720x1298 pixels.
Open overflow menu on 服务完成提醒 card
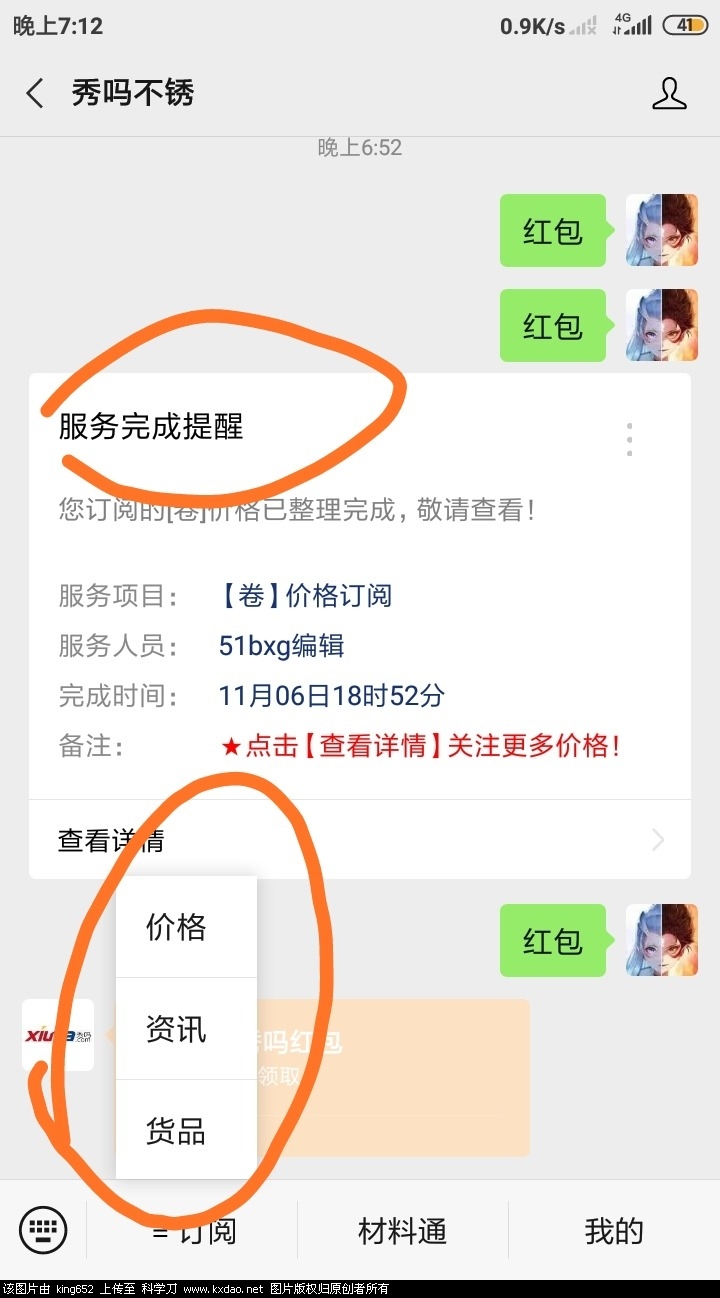pyautogui.click(x=629, y=440)
